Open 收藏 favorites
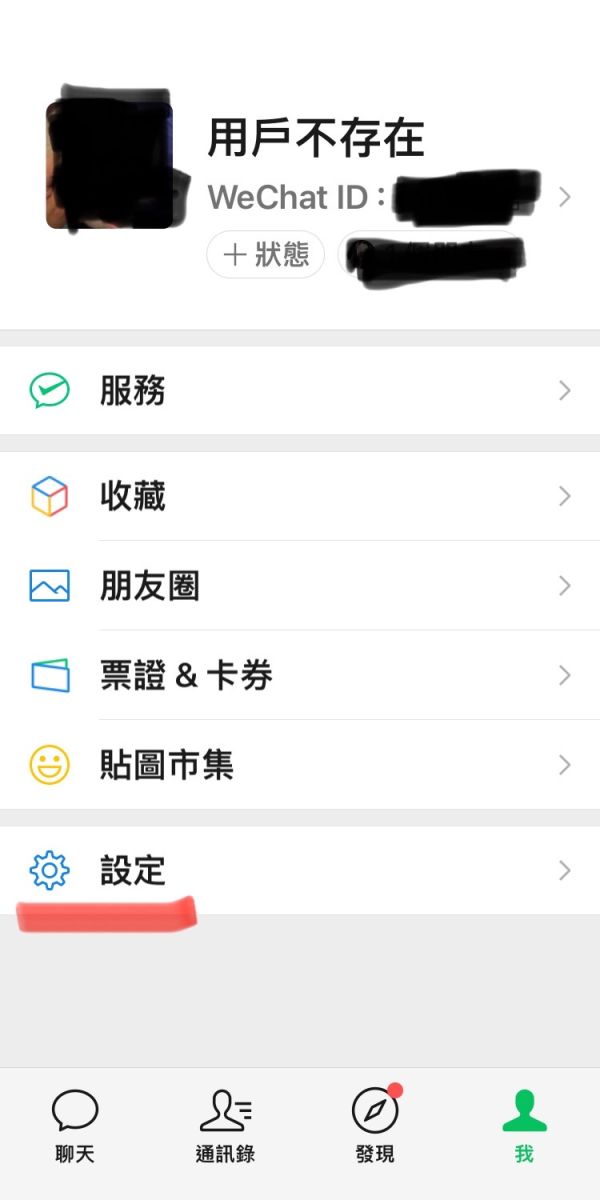600x1200 pixels. tap(300, 496)
